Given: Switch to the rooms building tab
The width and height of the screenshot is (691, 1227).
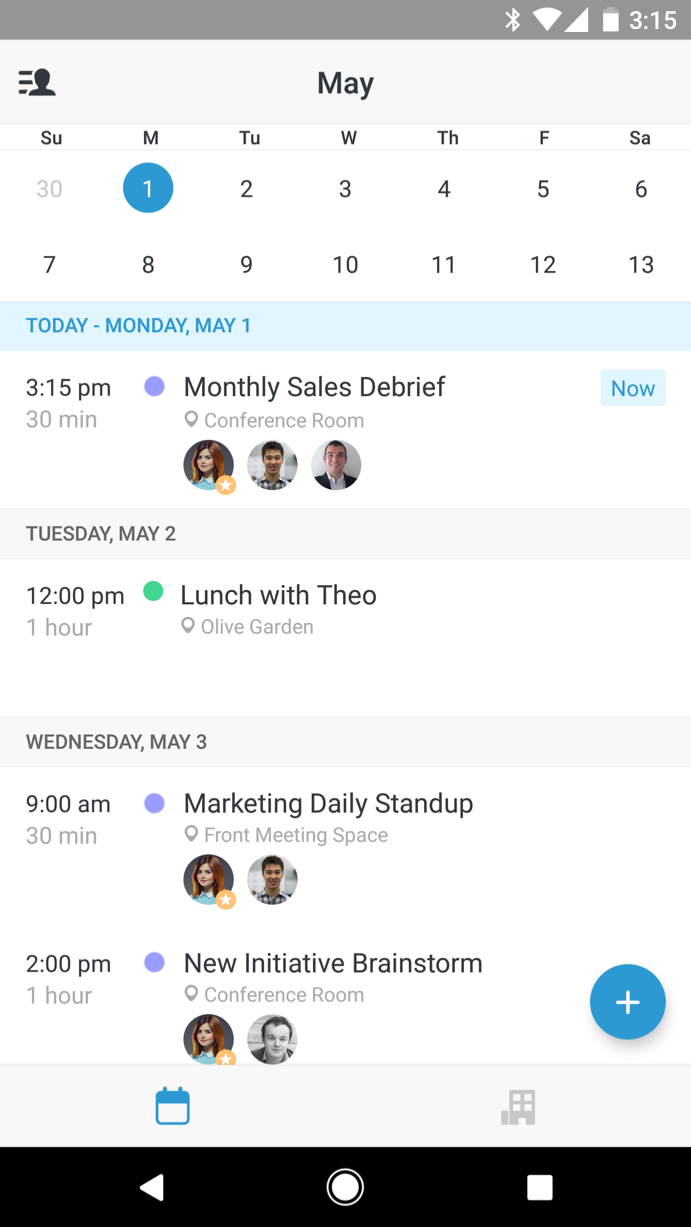Looking at the screenshot, I should 518,1107.
